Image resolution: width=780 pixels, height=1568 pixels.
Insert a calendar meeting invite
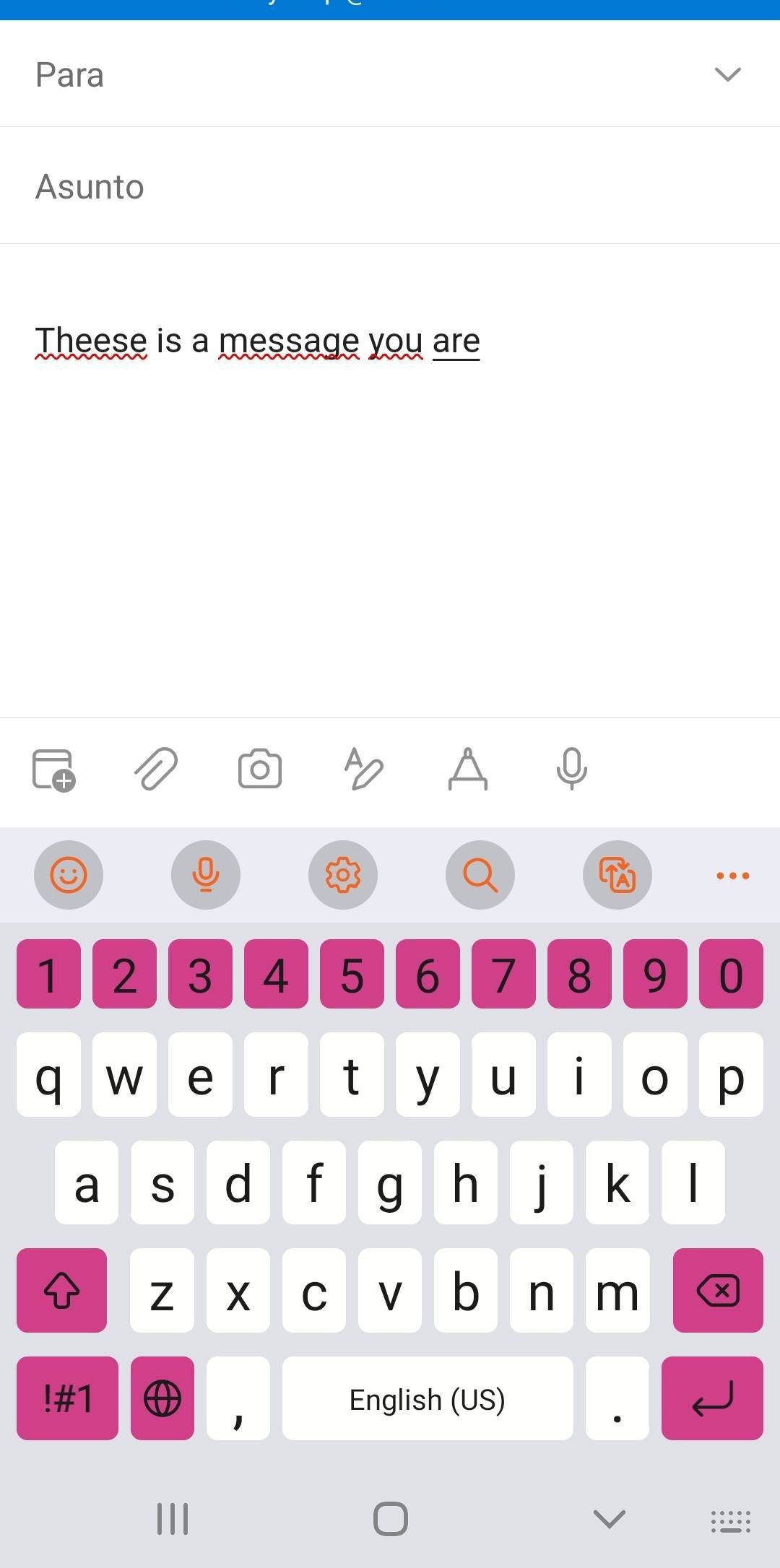click(x=53, y=770)
